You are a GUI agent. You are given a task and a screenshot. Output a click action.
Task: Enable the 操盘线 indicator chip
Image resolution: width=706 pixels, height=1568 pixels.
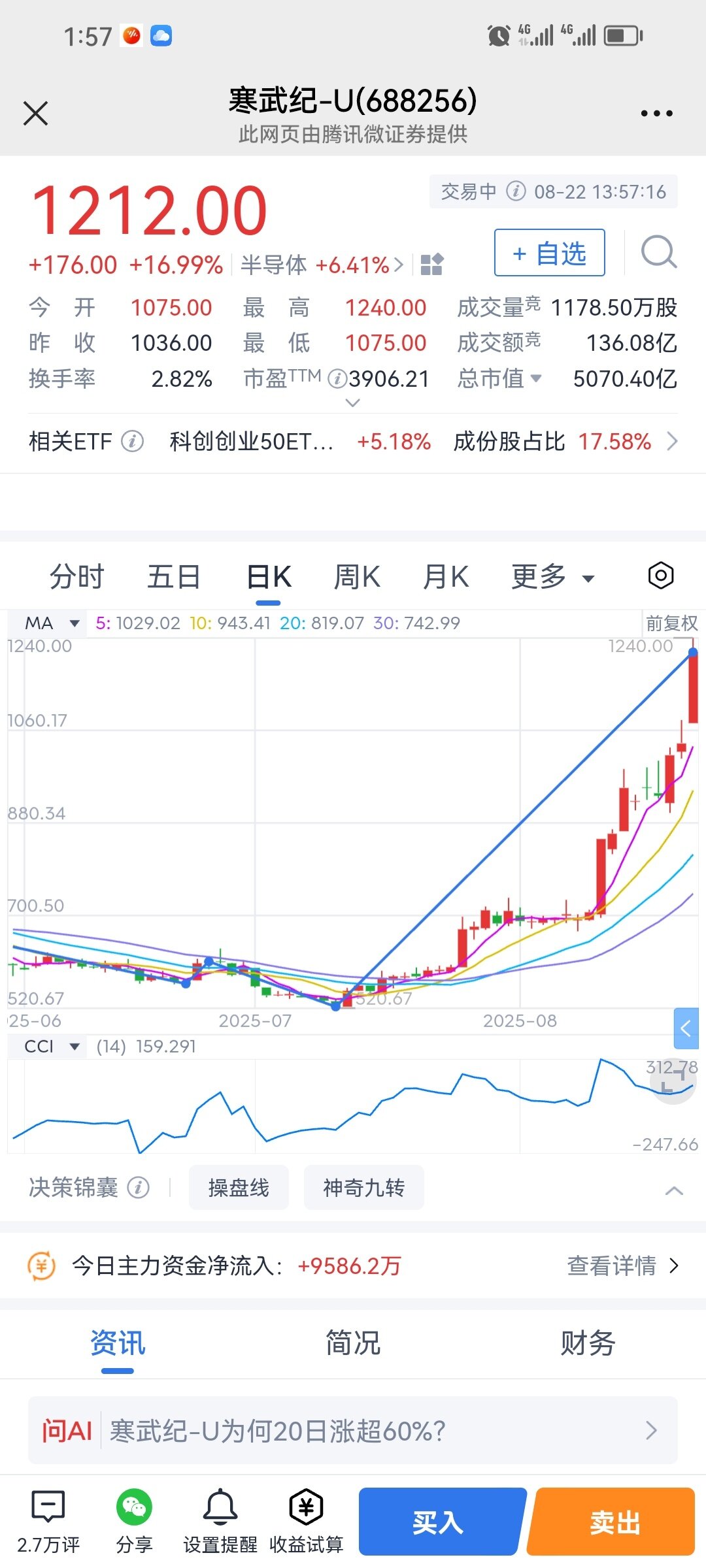(x=239, y=1187)
